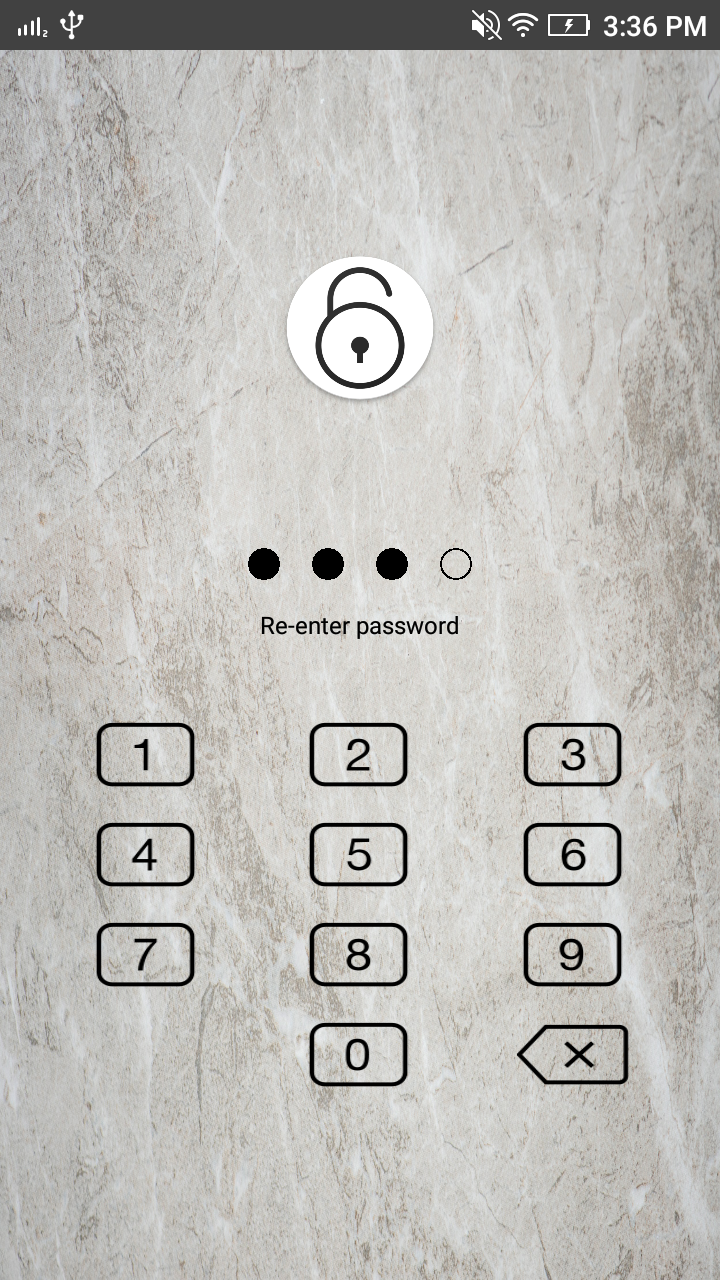This screenshot has width=720, height=1280.
Task: Select number 8 on the keypad
Action: click(x=358, y=955)
